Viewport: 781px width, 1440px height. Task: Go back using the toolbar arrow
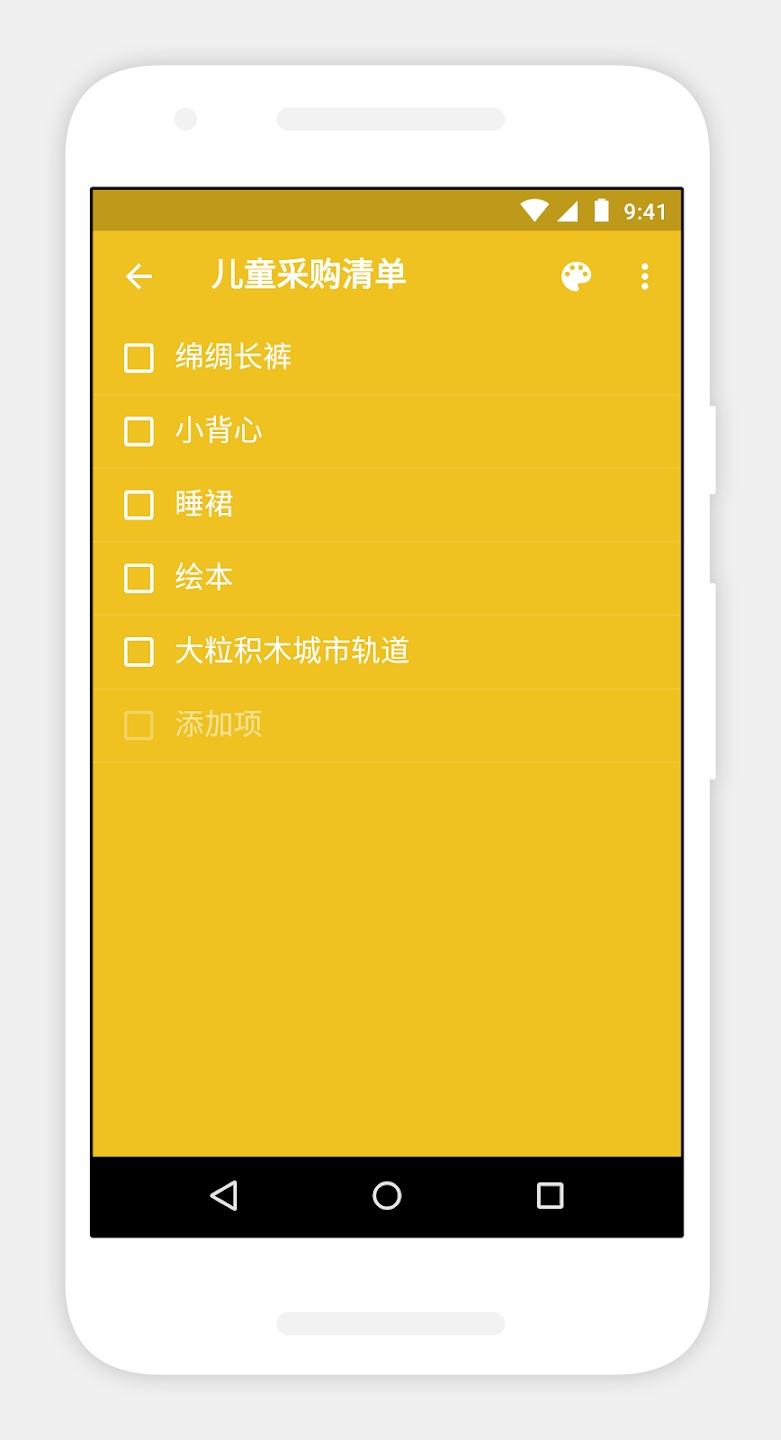click(x=139, y=276)
